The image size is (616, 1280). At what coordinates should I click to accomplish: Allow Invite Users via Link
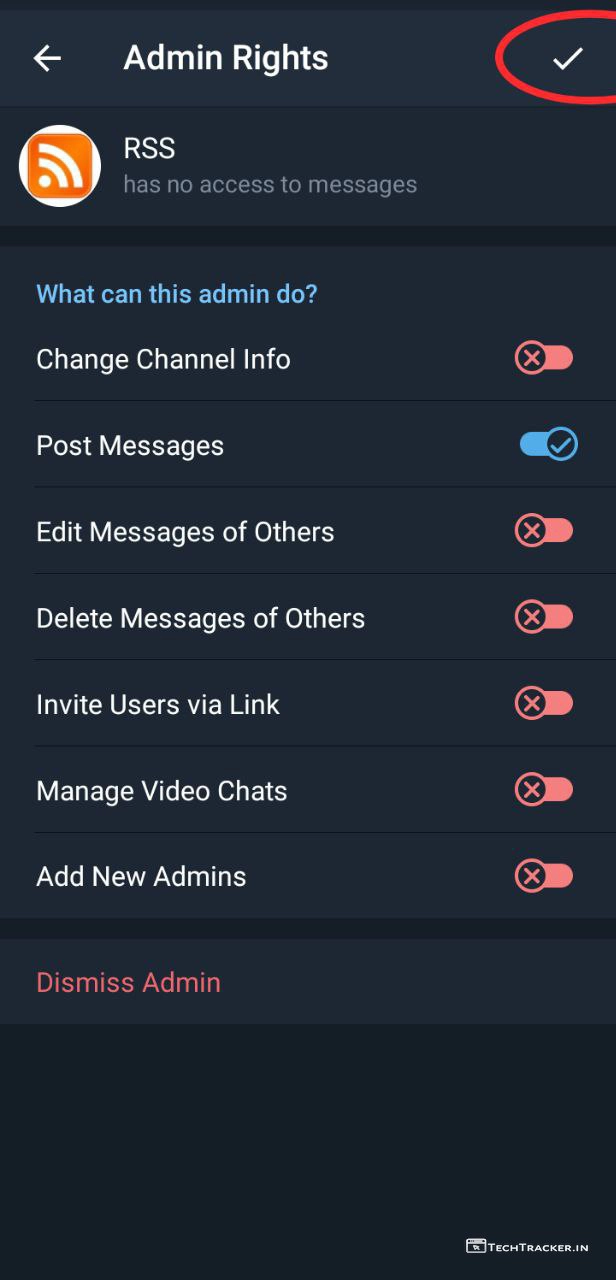(x=545, y=704)
